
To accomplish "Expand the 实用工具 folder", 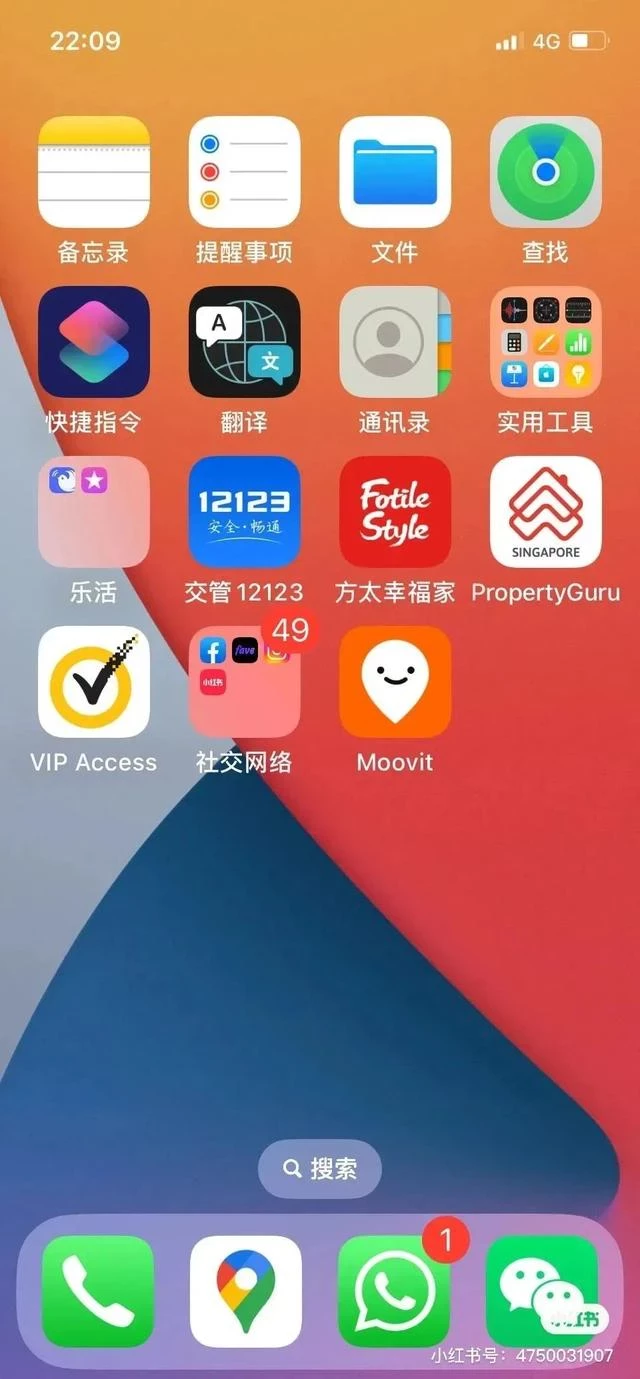I will point(545,342).
